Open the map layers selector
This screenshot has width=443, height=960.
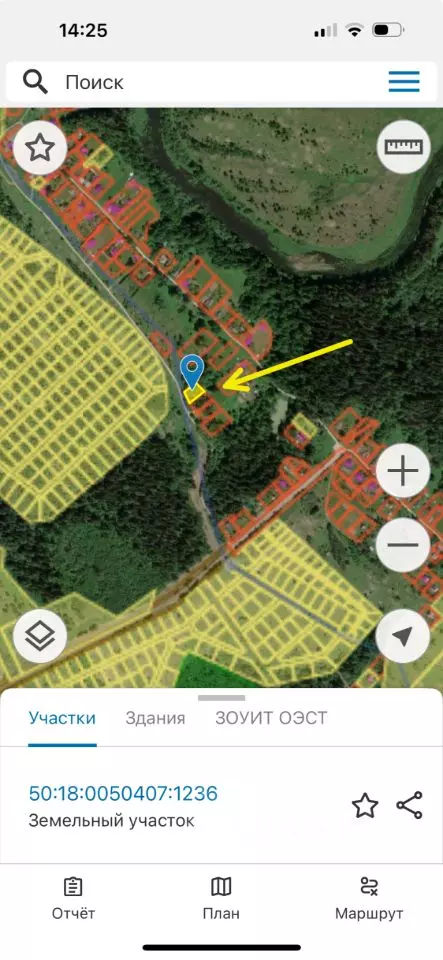[x=40, y=636]
